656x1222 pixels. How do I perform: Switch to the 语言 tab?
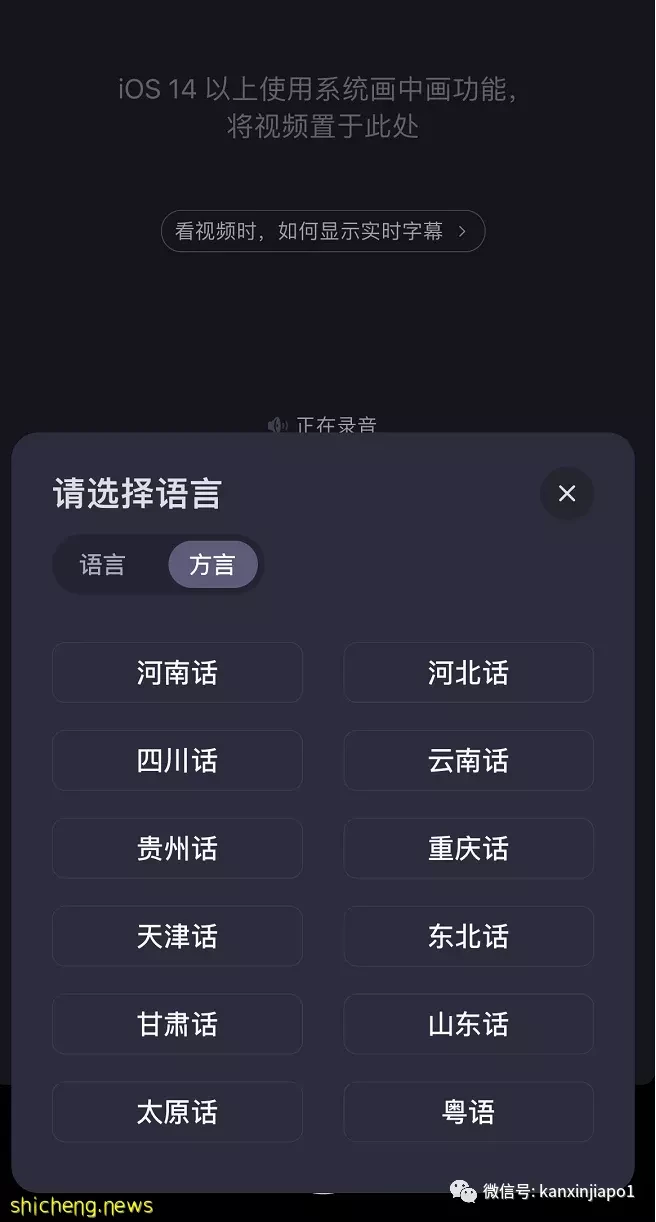pos(102,565)
